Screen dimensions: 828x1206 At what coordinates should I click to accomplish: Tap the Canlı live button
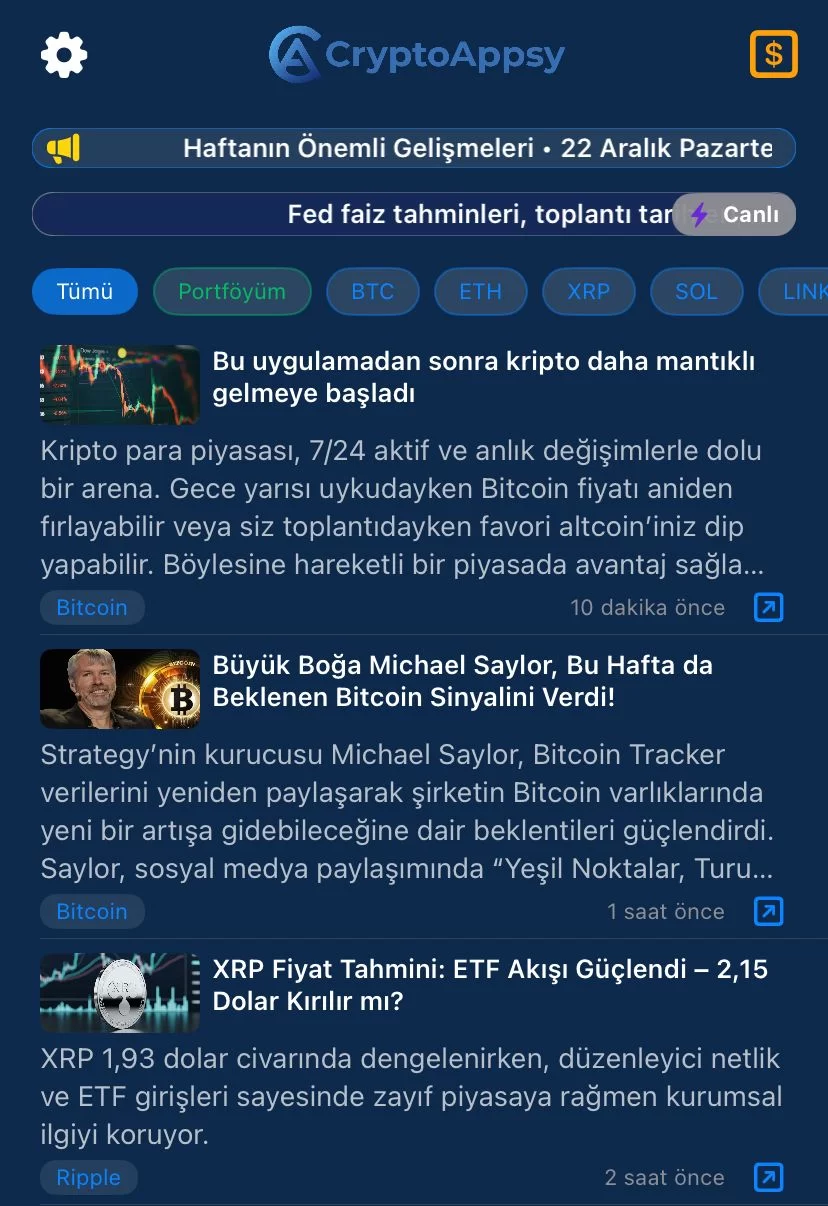(x=735, y=214)
